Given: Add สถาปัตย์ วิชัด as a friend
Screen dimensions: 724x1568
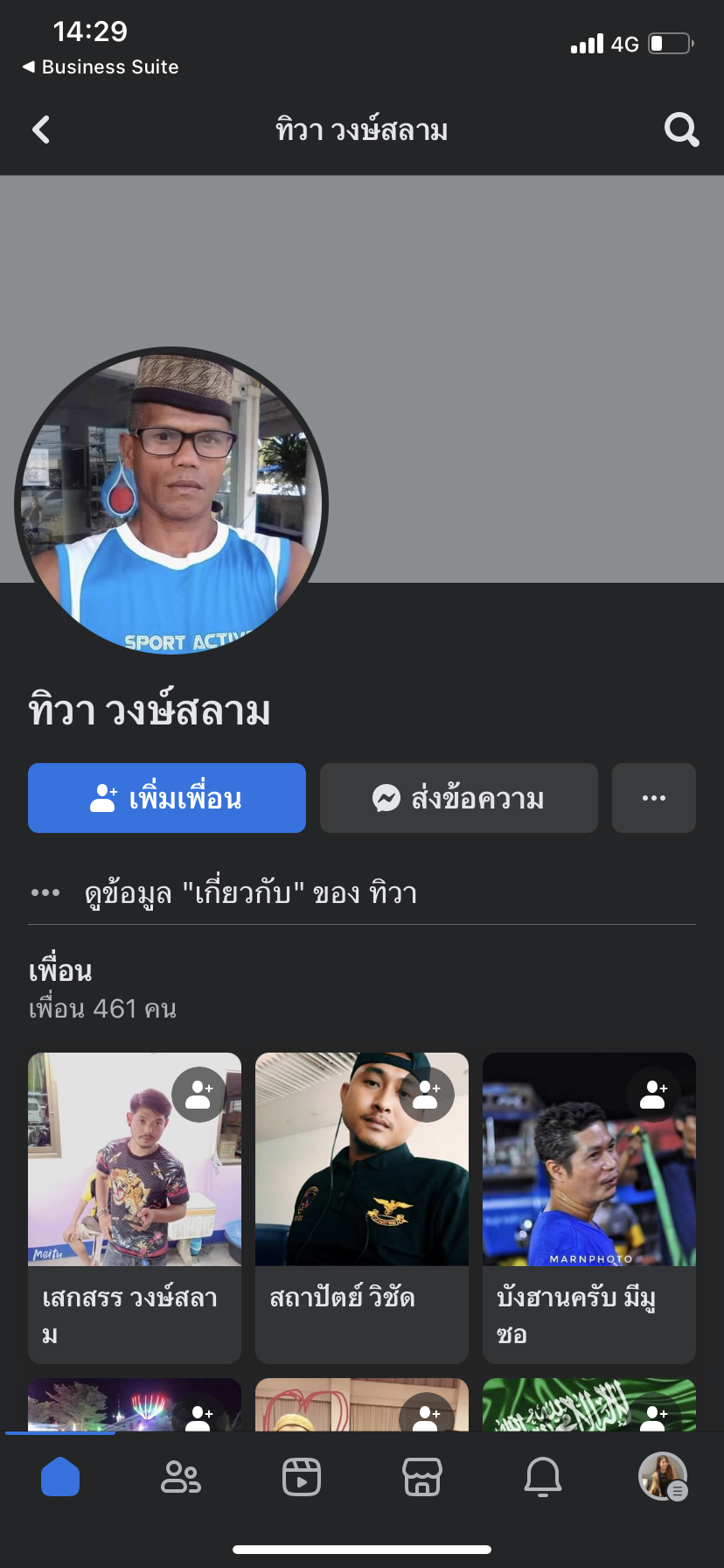Looking at the screenshot, I should coord(427,1094).
